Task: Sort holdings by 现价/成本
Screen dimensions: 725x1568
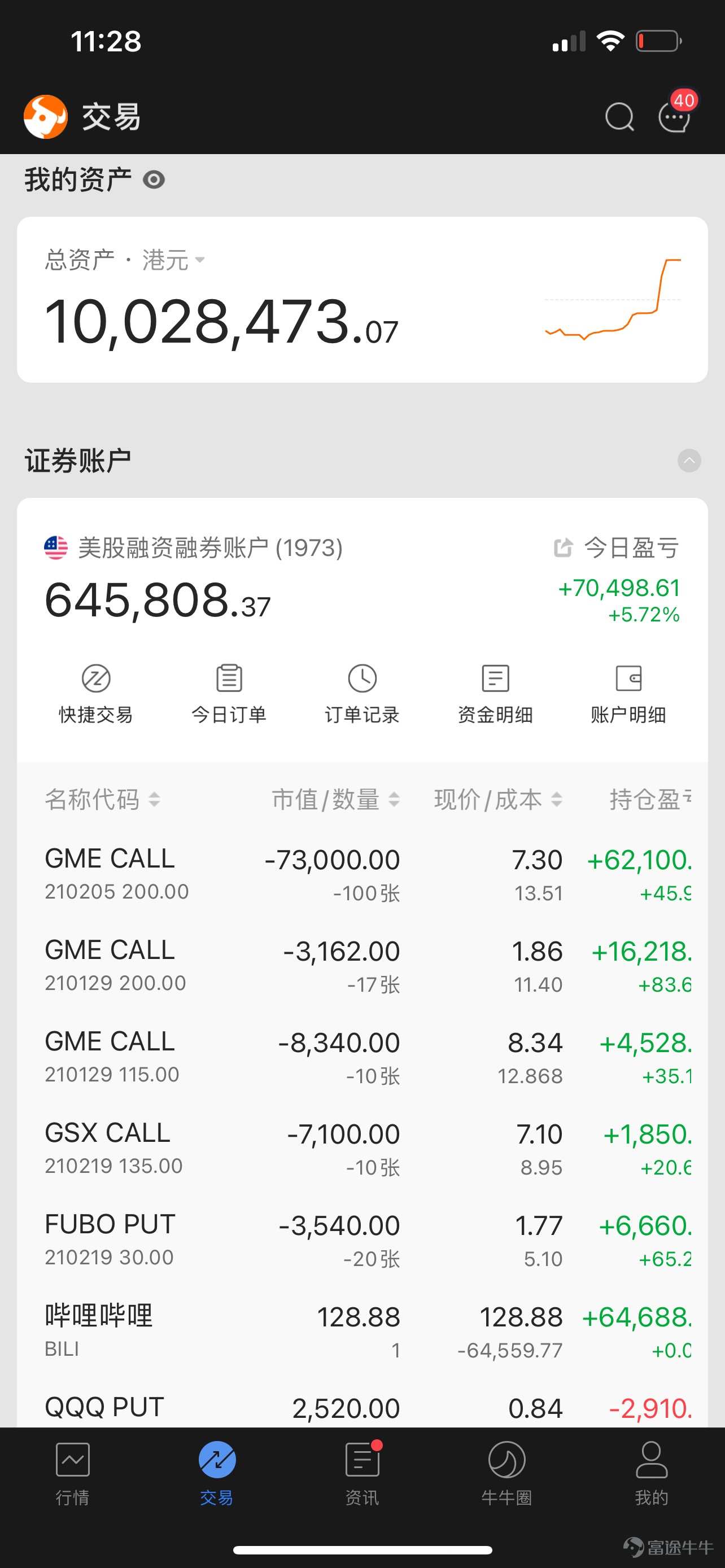Action: 498,799
